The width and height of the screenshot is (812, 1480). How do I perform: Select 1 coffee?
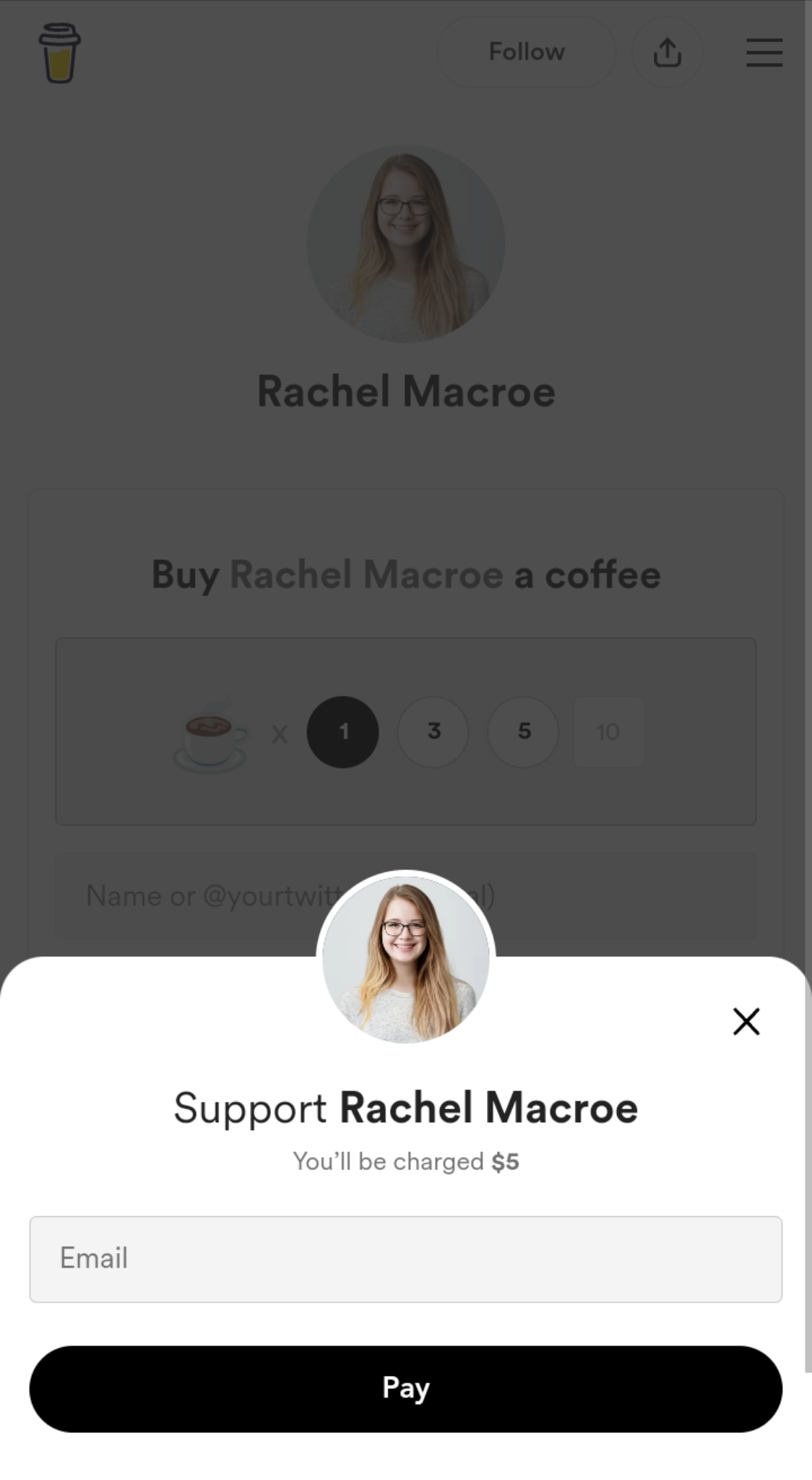pyautogui.click(x=343, y=731)
